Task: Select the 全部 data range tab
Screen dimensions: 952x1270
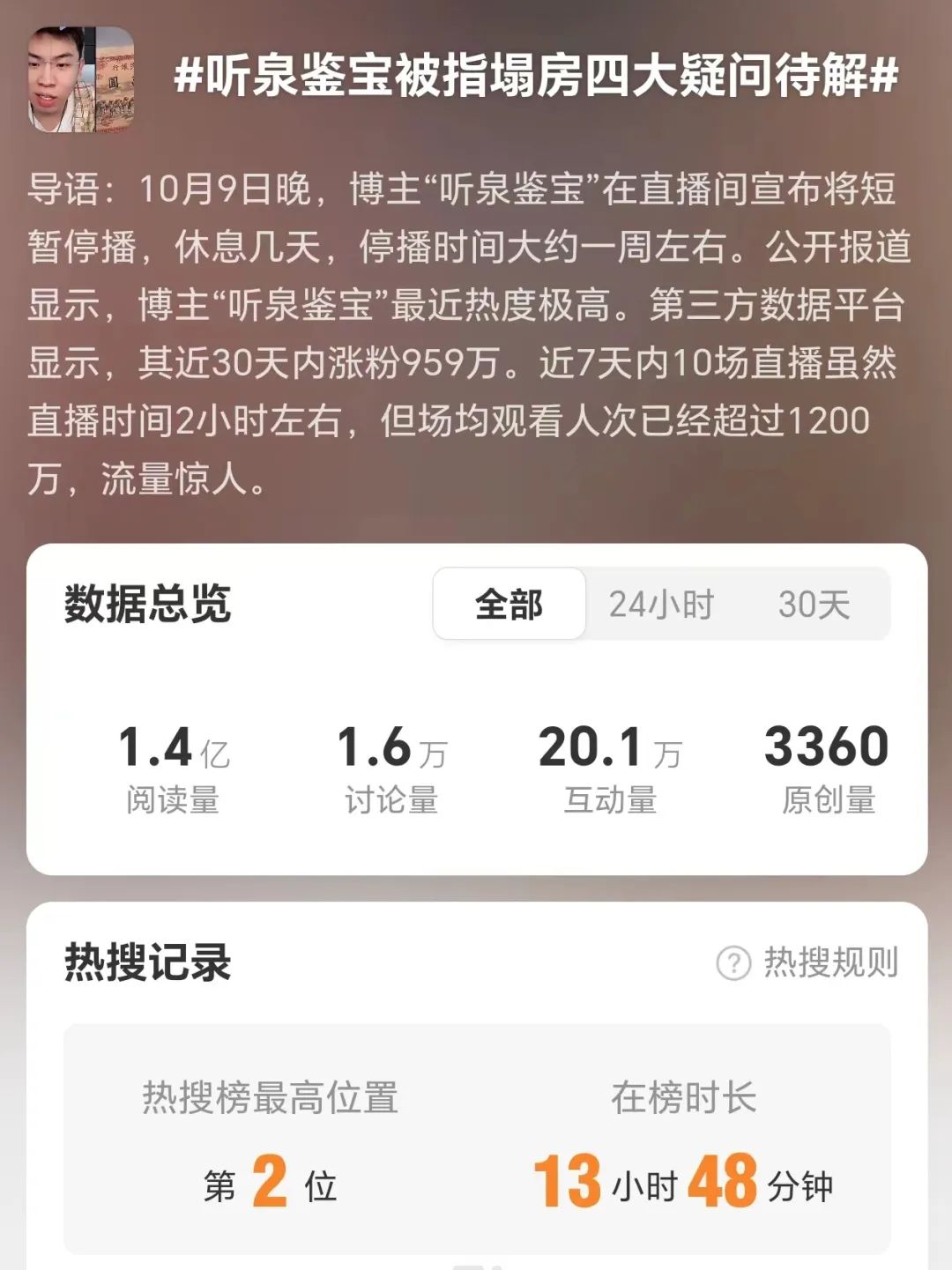Action: pyautogui.click(x=509, y=605)
